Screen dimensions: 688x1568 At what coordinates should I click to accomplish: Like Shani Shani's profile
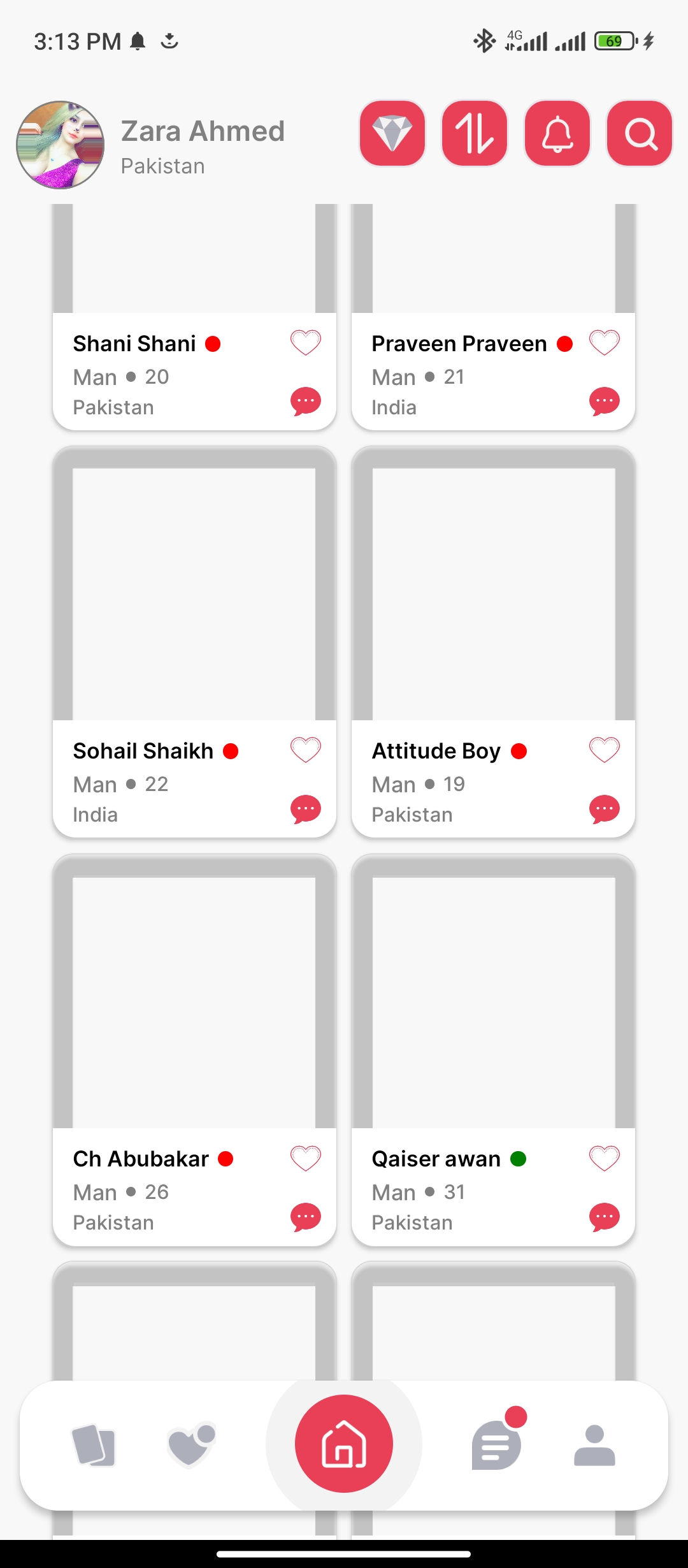coord(306,343)
